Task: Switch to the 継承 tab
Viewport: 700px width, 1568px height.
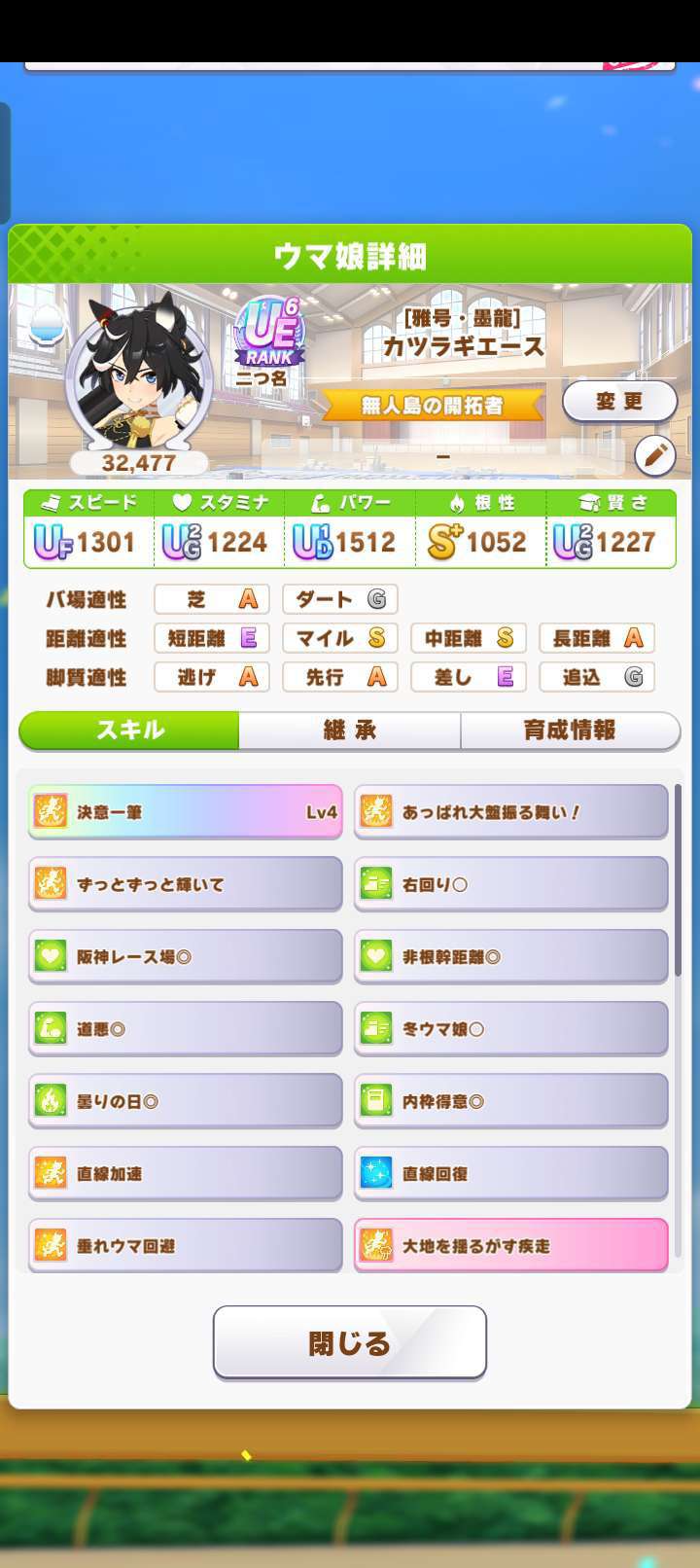Action: [350, 730]
